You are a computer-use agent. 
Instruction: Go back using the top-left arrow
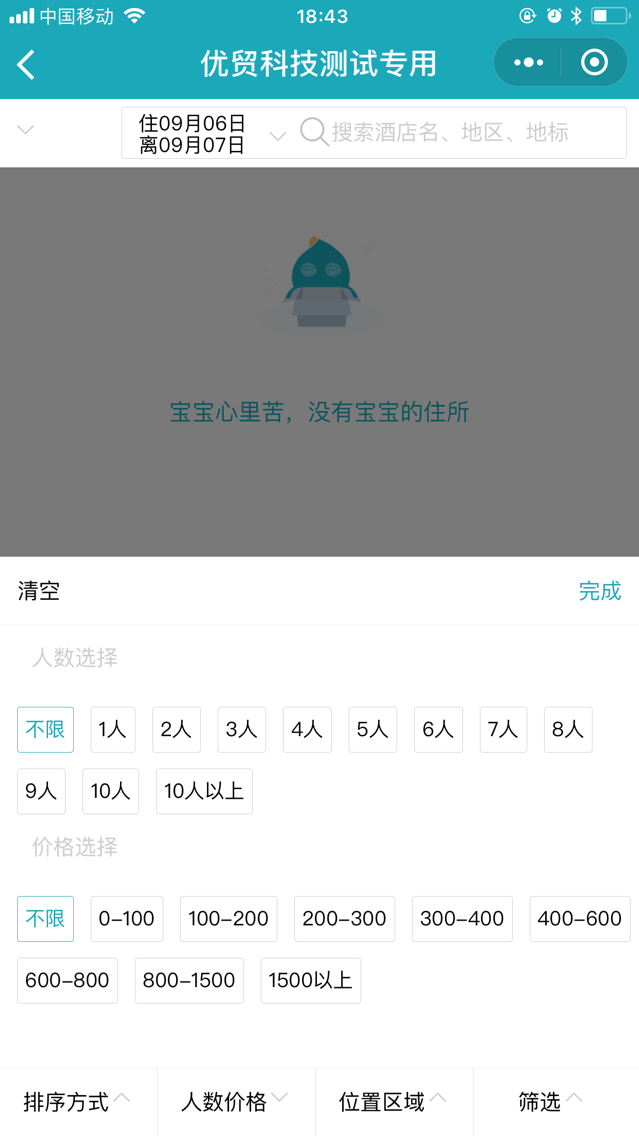click(27, 65)
